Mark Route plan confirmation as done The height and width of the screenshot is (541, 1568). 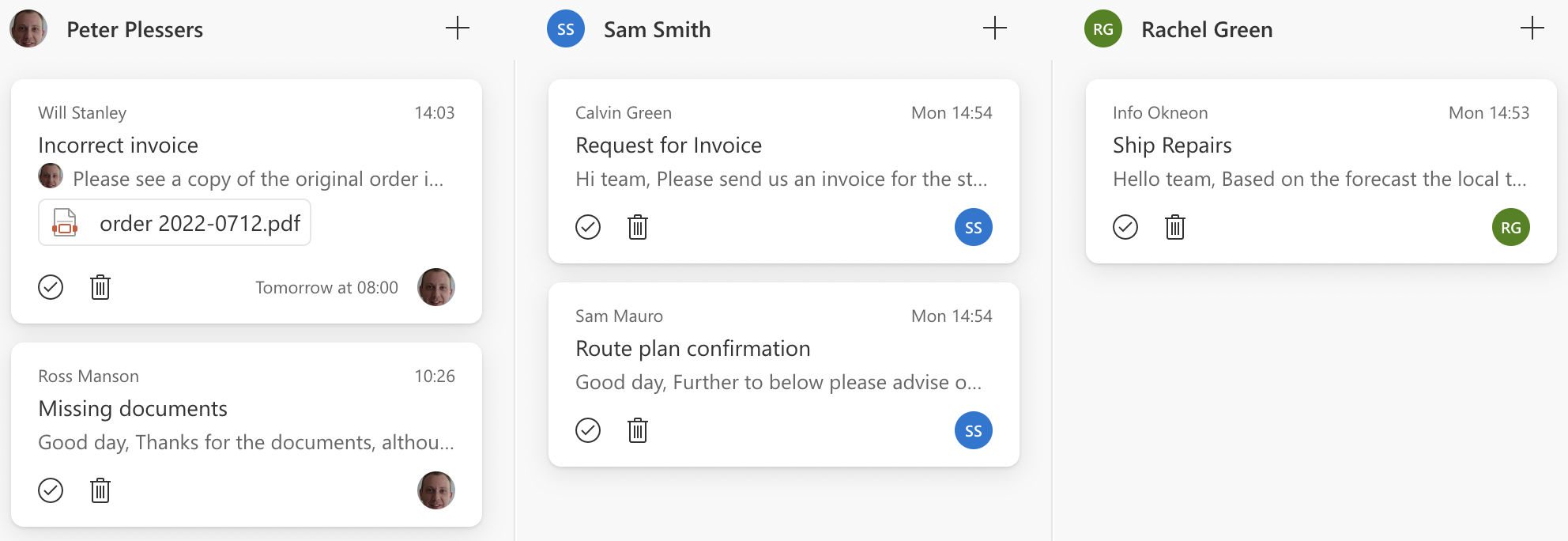click(588, 431)
